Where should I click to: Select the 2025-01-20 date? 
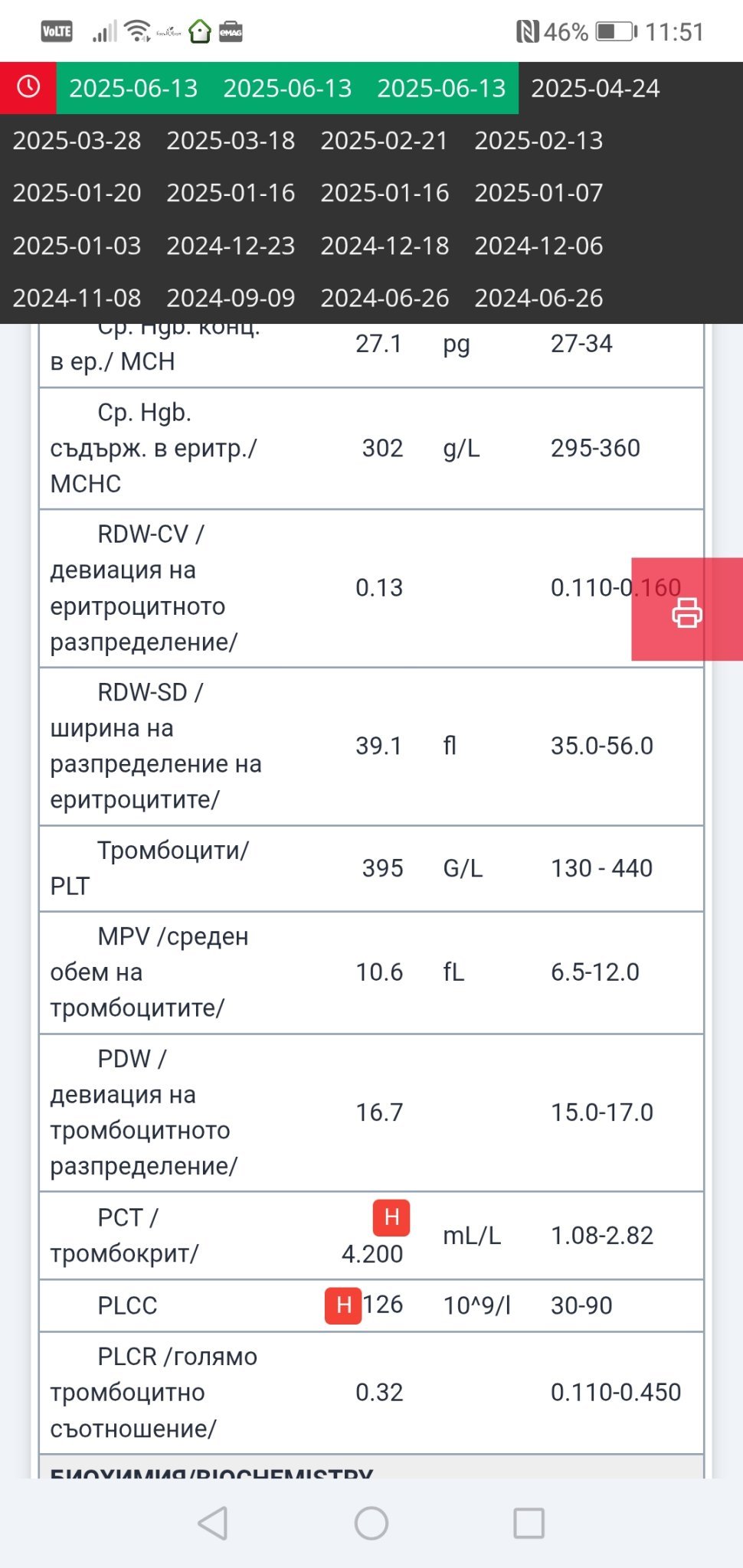(x=77, y=193)
